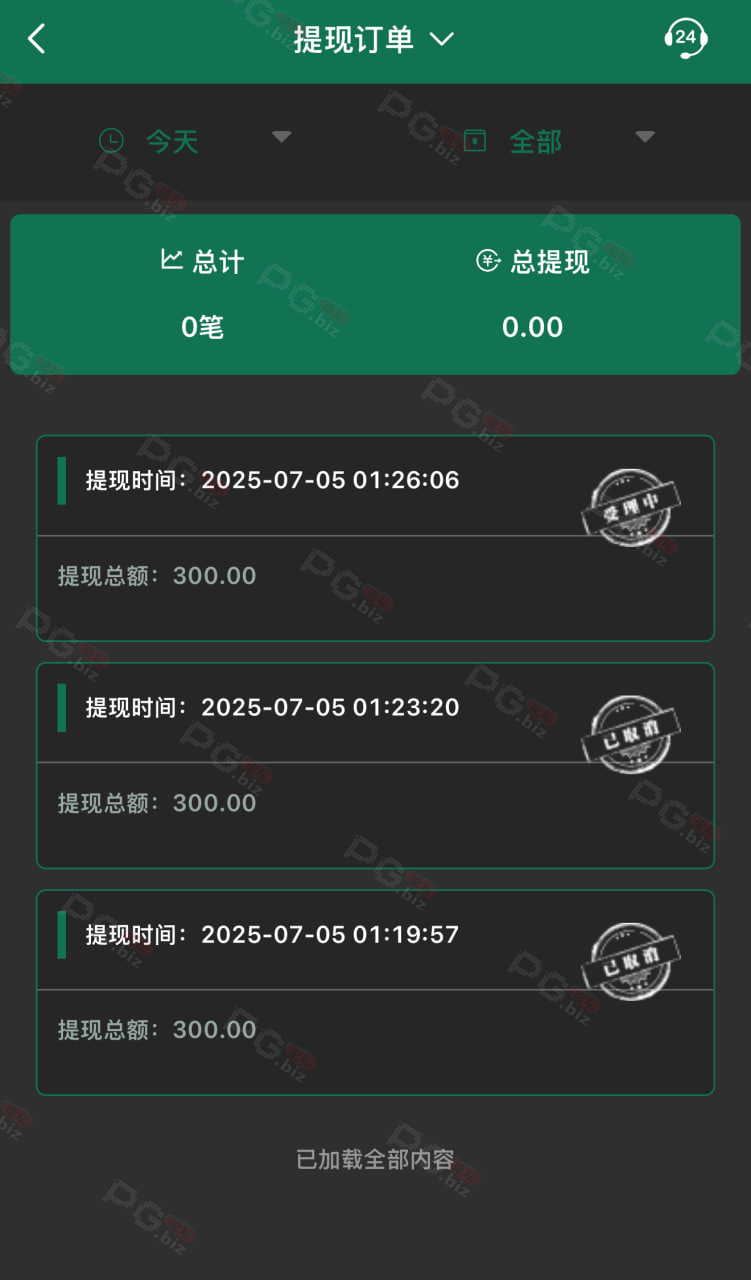Go back using the top-left arrow
Viewport: 751px width, 1280px height.
(37, 40)
